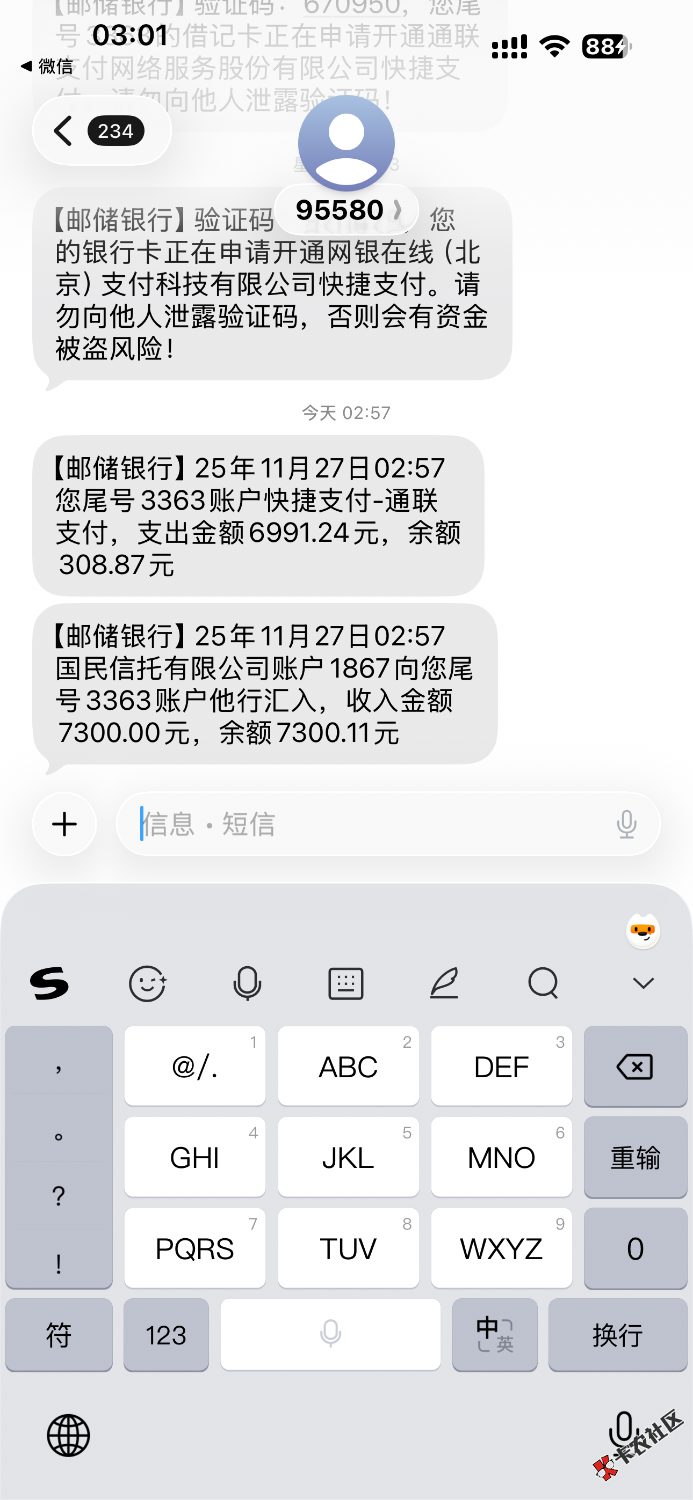The height and width of the screenshot is (1500, 693).
Task: Tap the backspace key
Action: 635,1067
